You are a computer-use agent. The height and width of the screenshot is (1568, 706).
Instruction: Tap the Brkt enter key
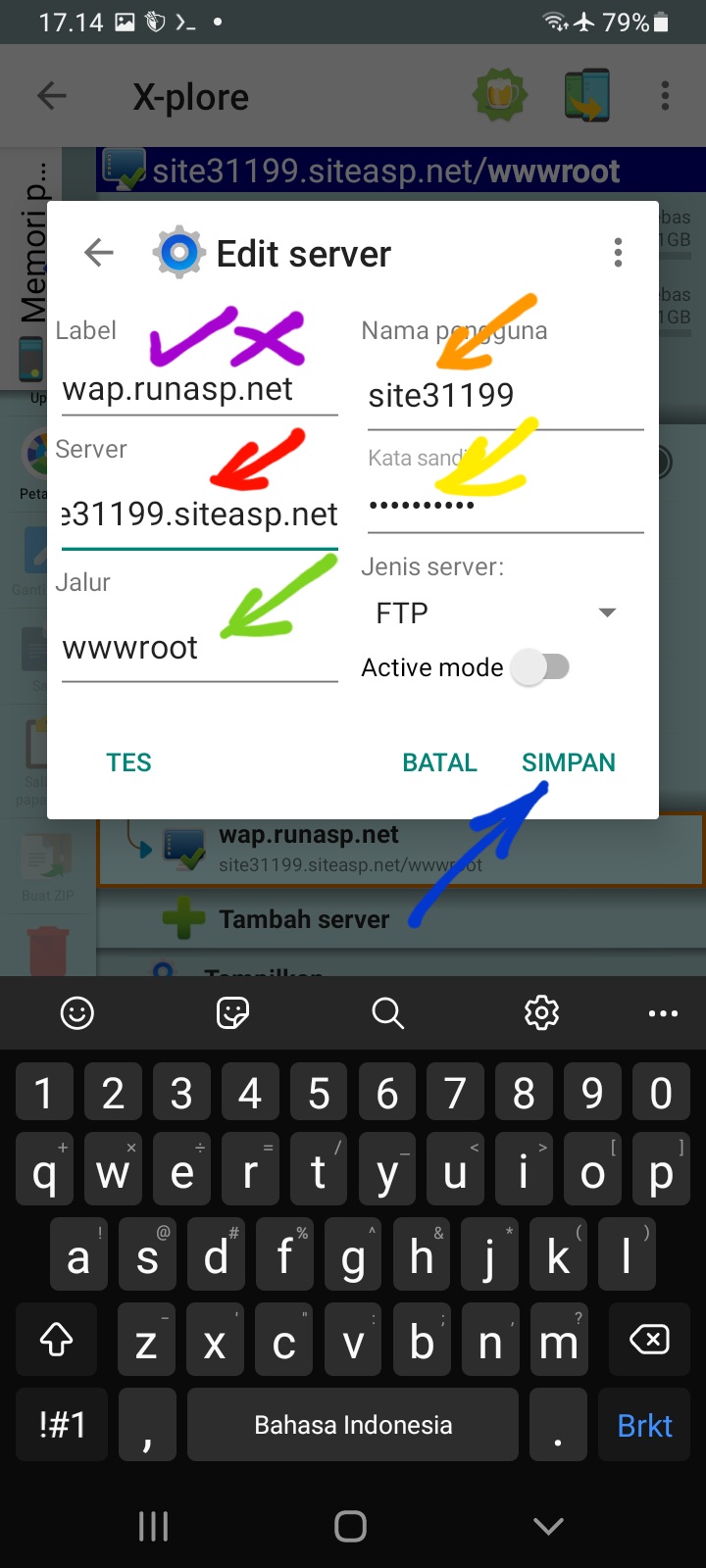[644, 1425]
